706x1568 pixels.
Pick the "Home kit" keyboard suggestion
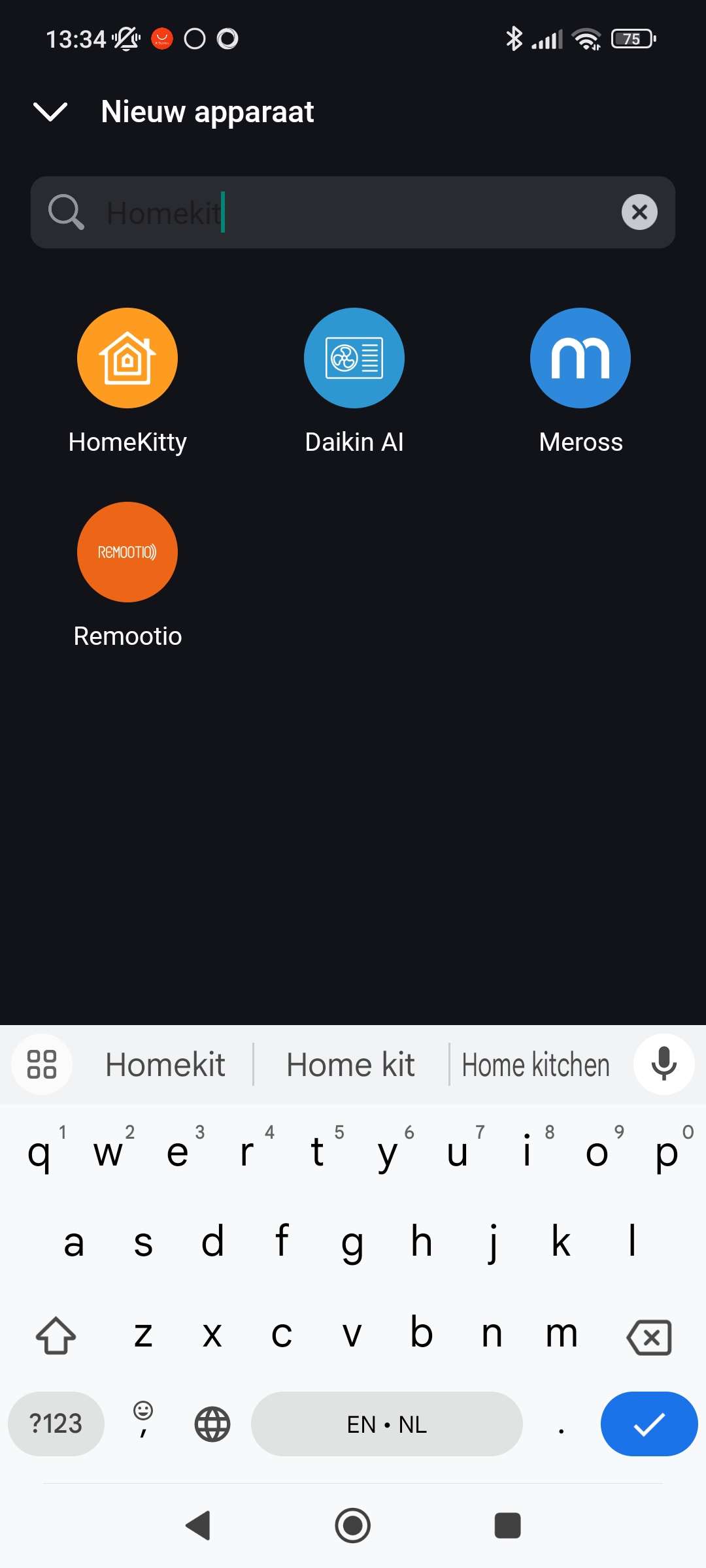point(350,1065)
